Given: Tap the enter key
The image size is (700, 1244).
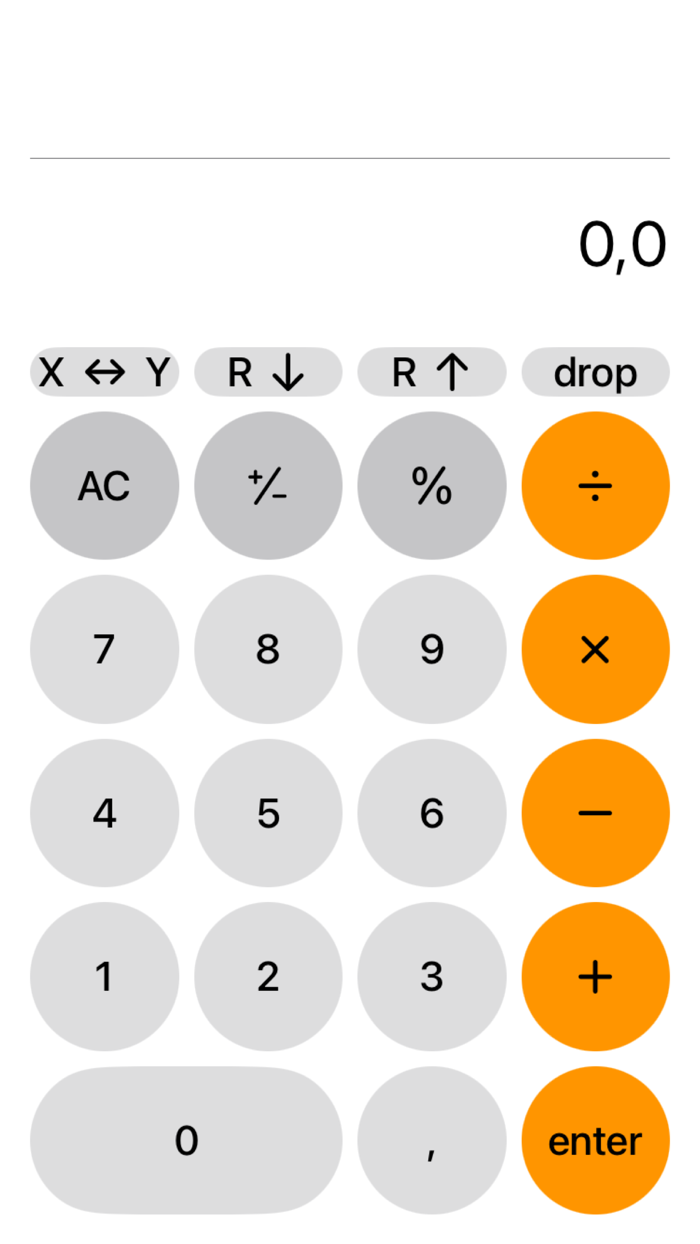Looking at the screenshot, I should click(x=595, y=1141).
